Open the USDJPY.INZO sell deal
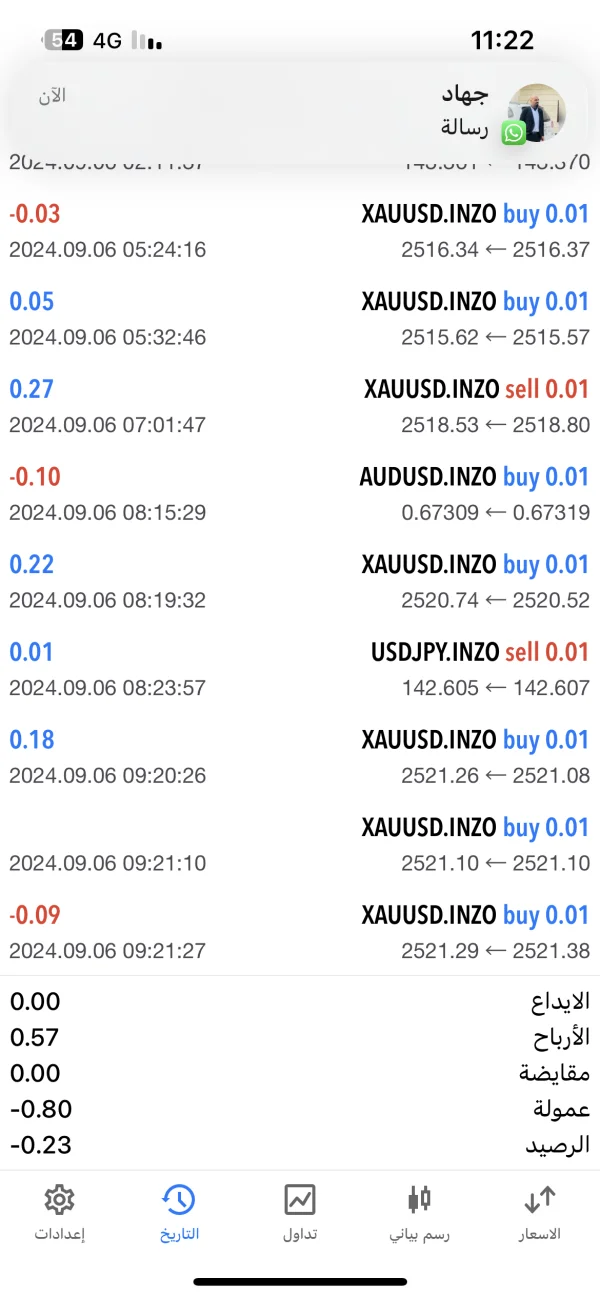The image size is (600, 1298). (x=300, y=669)
